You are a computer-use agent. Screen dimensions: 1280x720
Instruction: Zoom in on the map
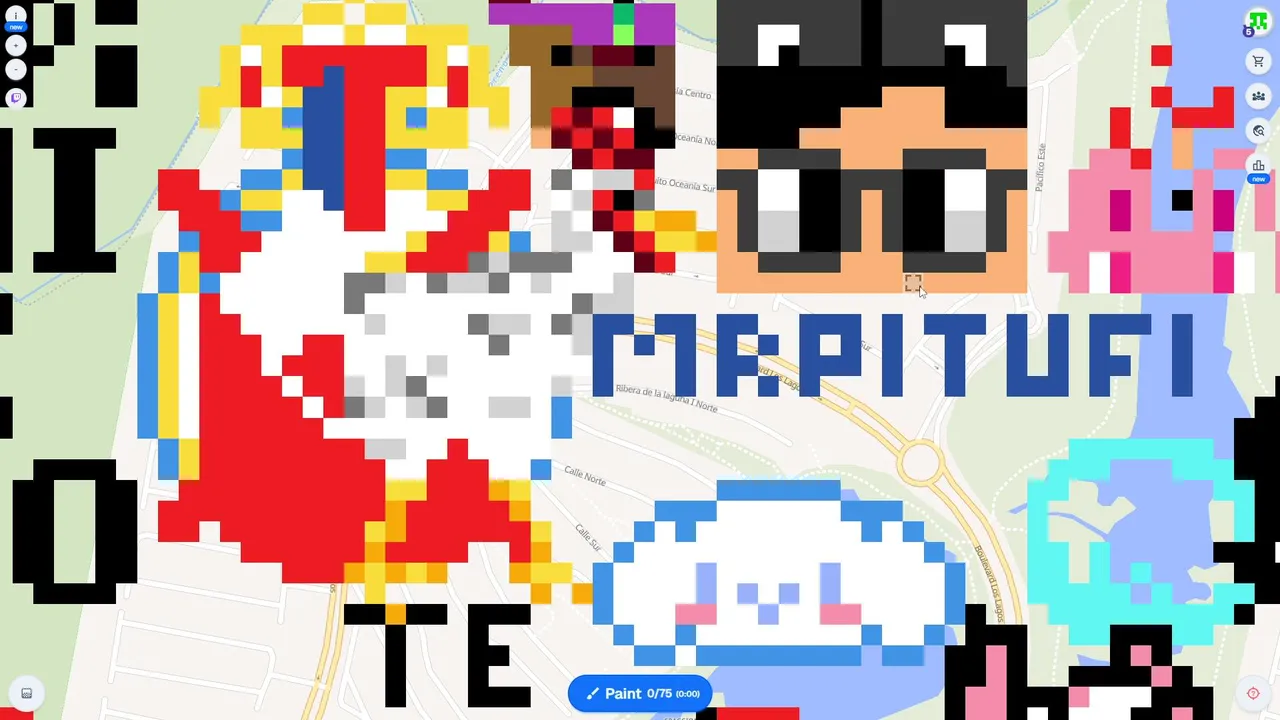click(16, 45)
